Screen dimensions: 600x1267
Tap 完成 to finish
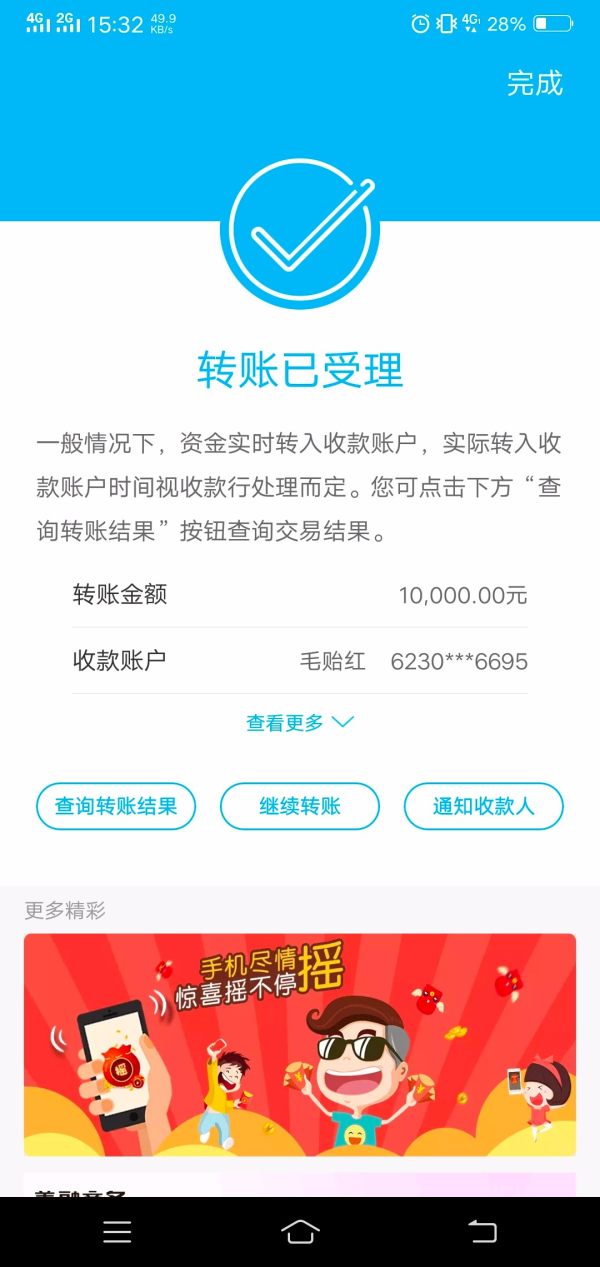534,84
